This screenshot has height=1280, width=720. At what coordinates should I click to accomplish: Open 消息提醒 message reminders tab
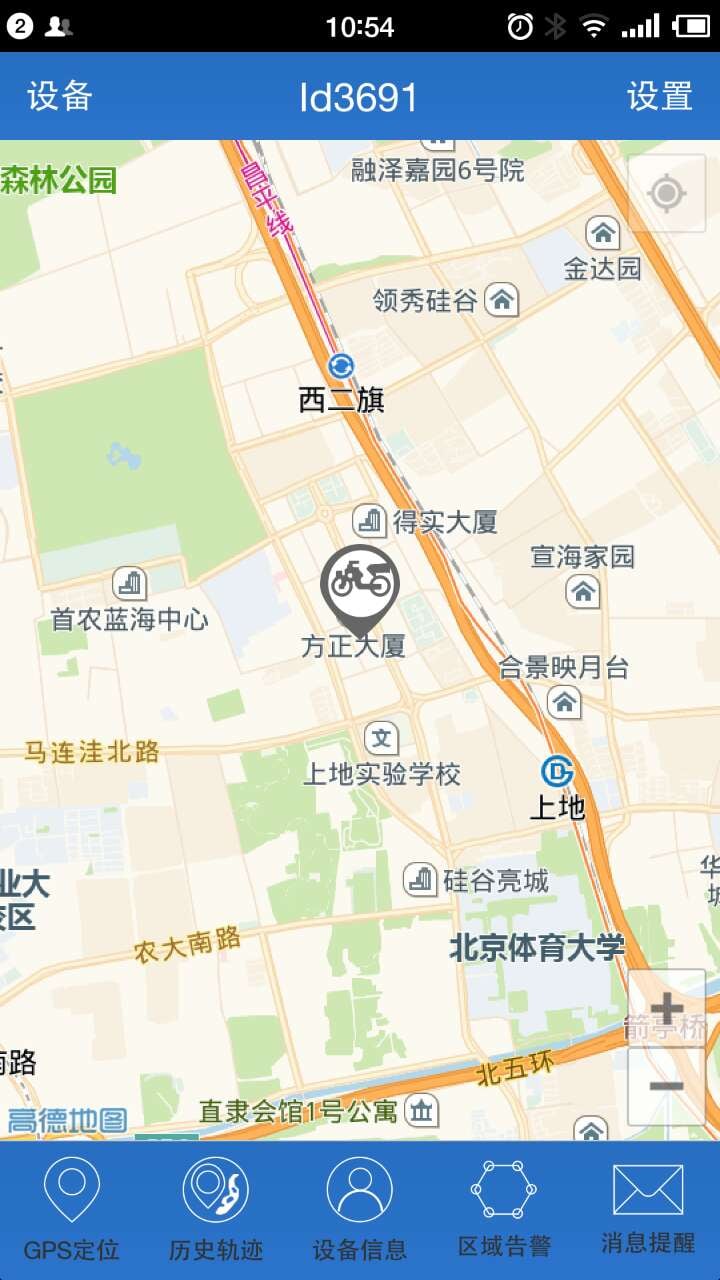[648, 1210]
